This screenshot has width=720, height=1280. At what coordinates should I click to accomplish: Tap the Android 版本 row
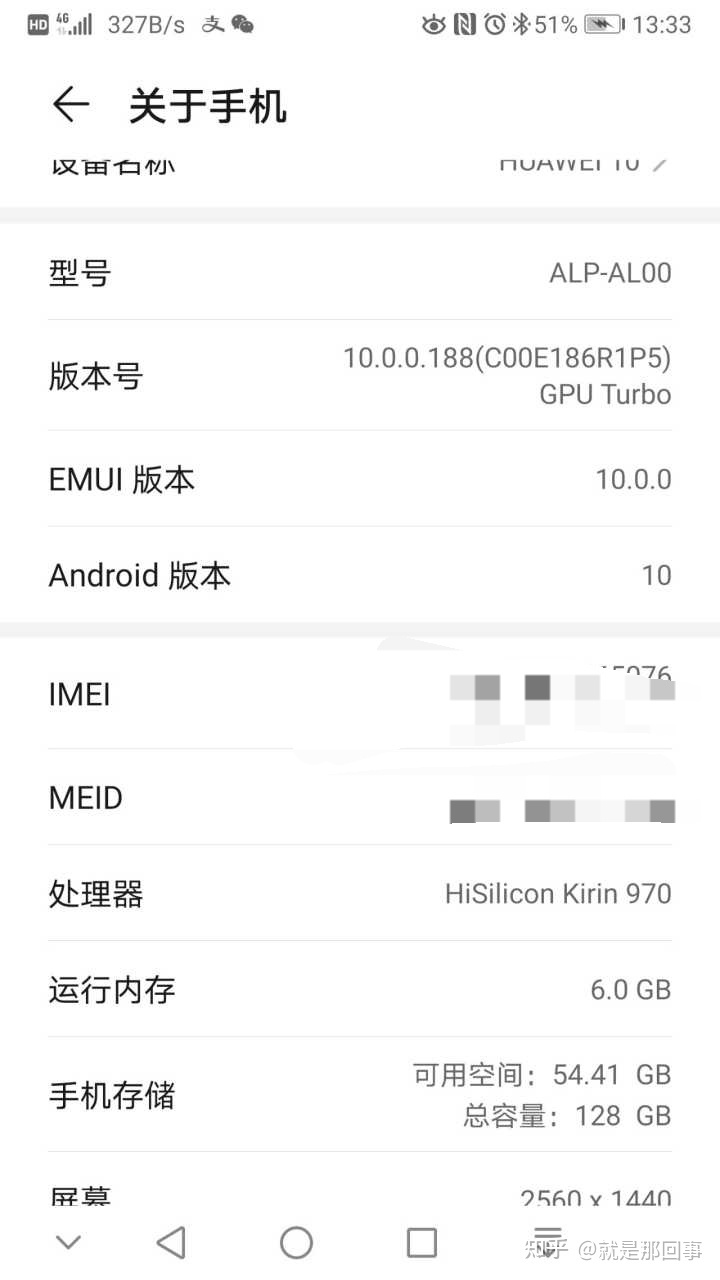(360, 575)
